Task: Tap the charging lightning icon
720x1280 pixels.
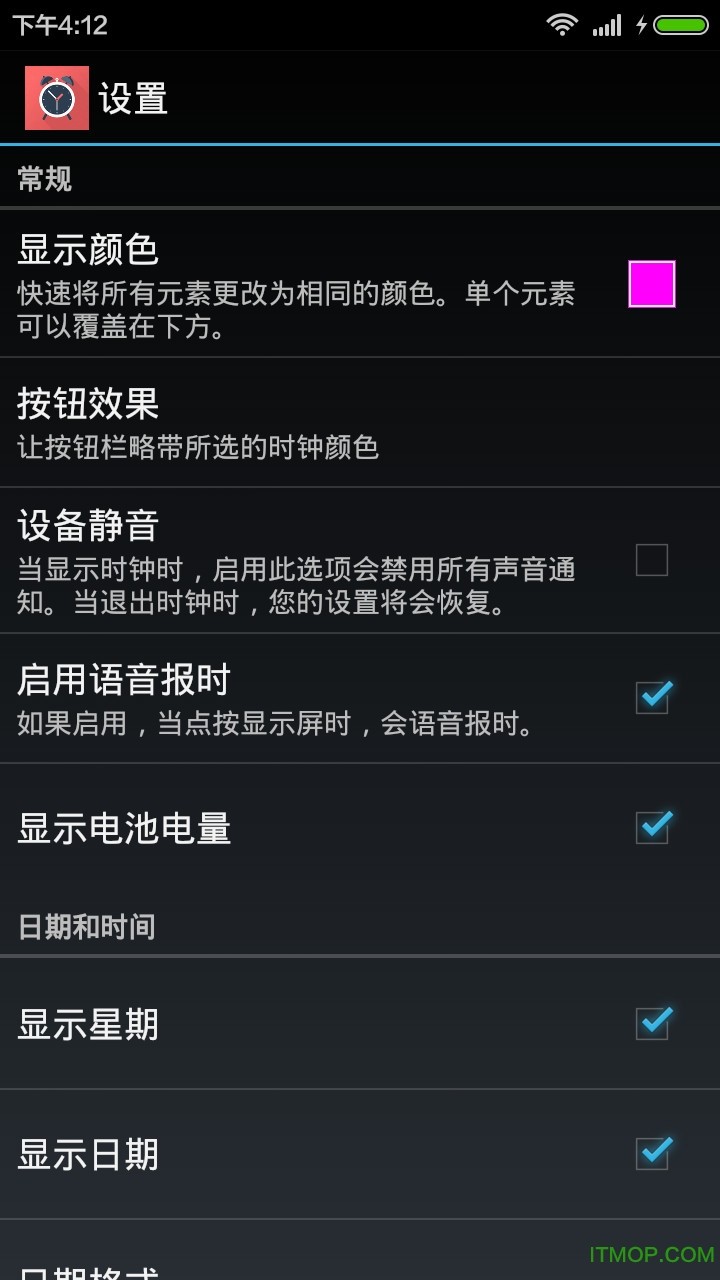Action: tap(641, 23)
